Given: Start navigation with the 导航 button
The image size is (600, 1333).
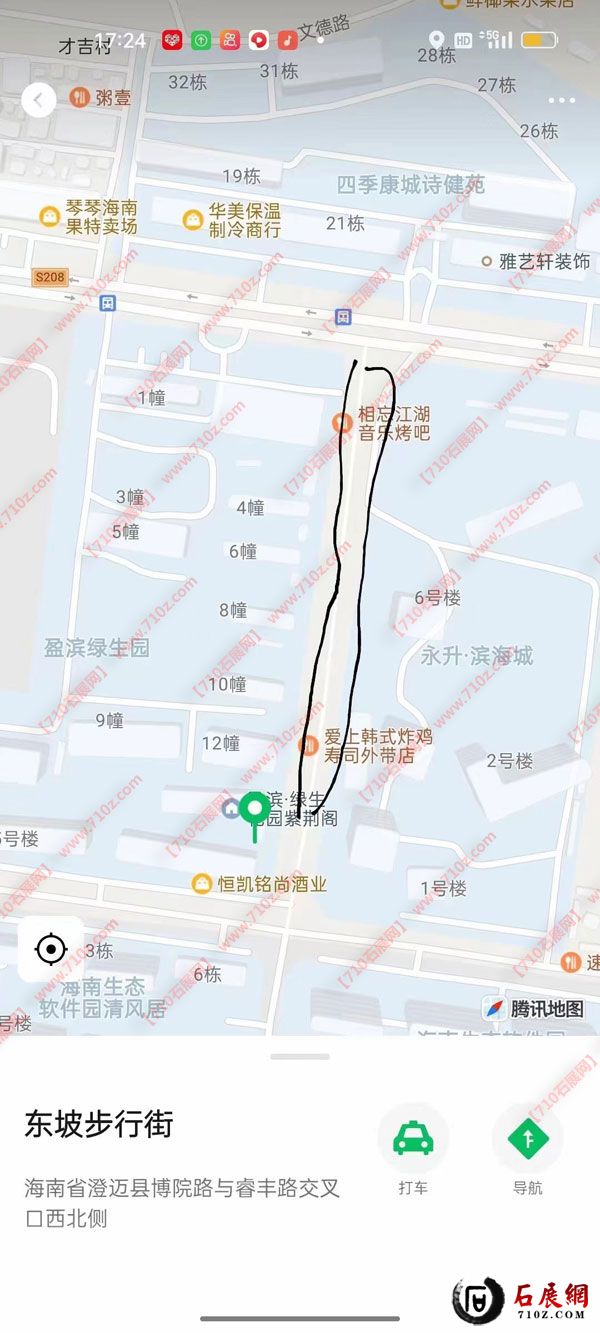Looking at the screenshot, I should point(527,1138).
